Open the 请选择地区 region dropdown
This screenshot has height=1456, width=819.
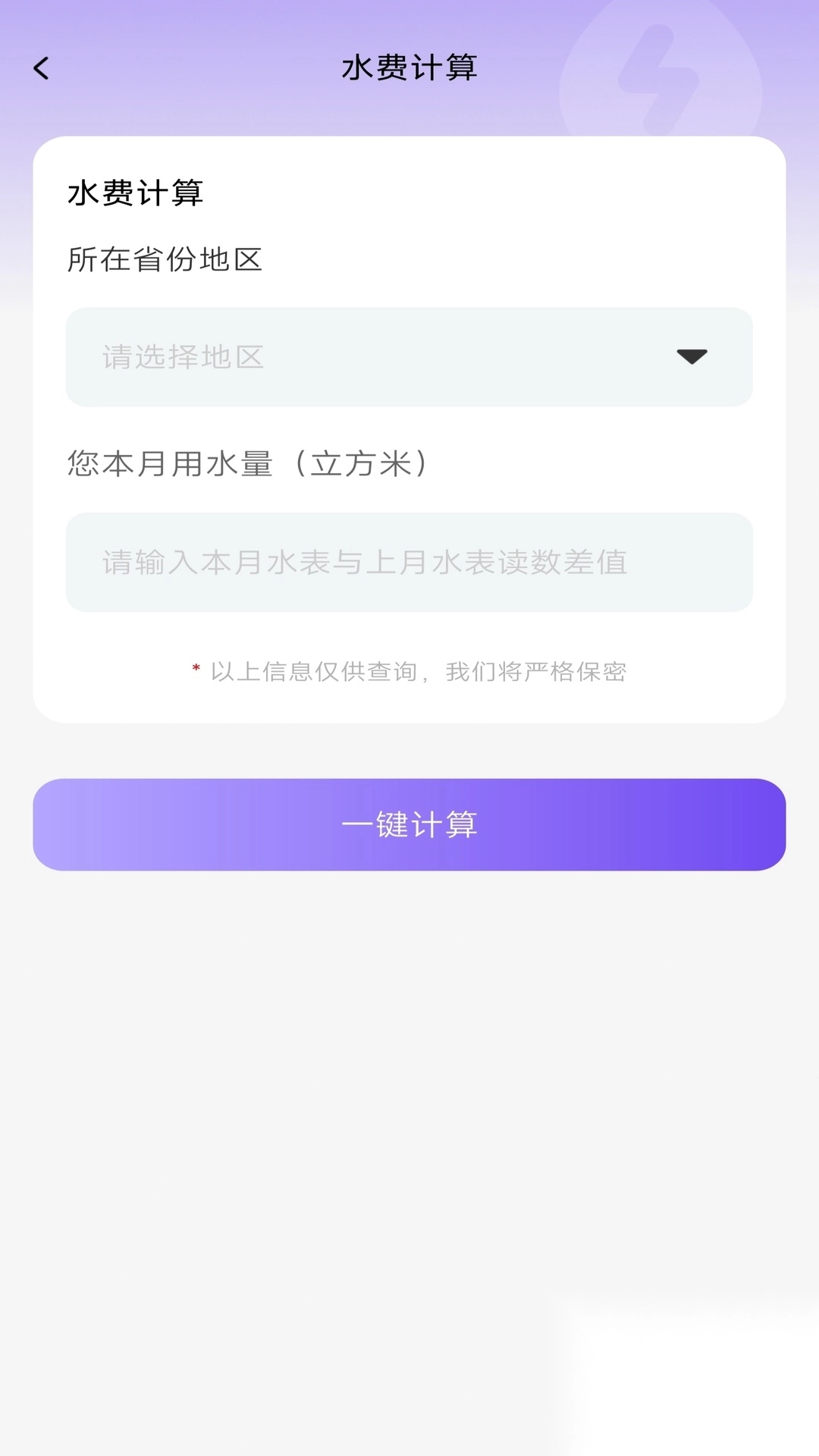click(x=409, y=357)
